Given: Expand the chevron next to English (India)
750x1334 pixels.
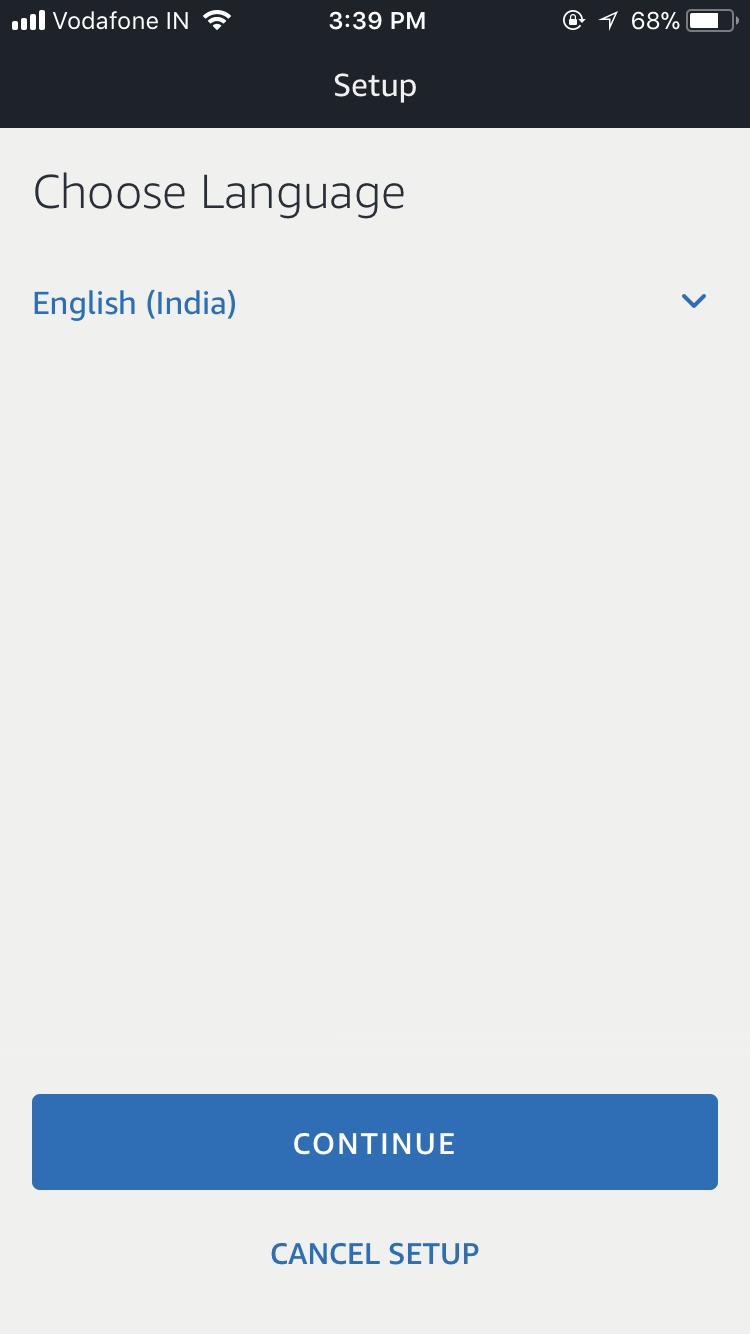Looking at the screenshot, I should point(693,301).
